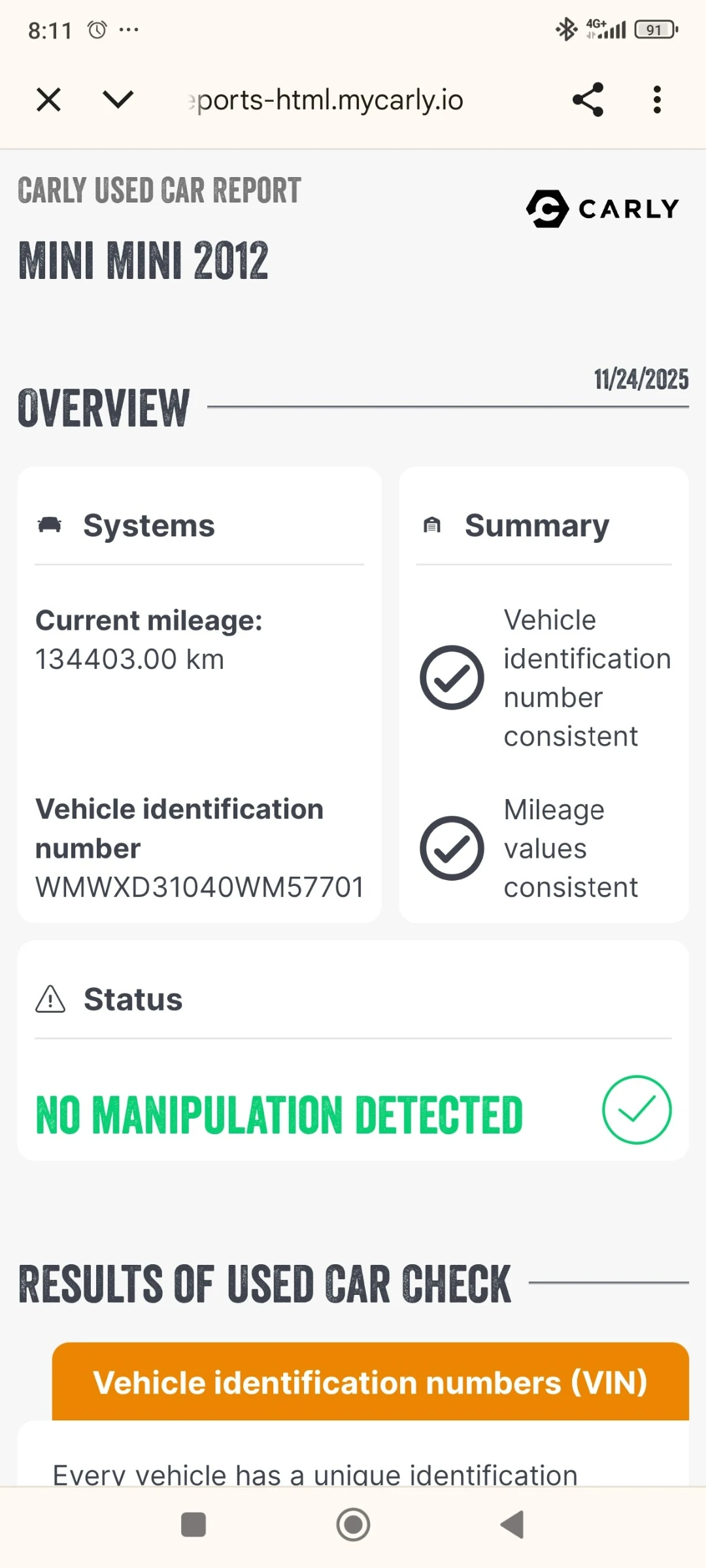706x1568 pixels.
Task: Minimize the custom tab with the down chevron
Action: [118, 100]
